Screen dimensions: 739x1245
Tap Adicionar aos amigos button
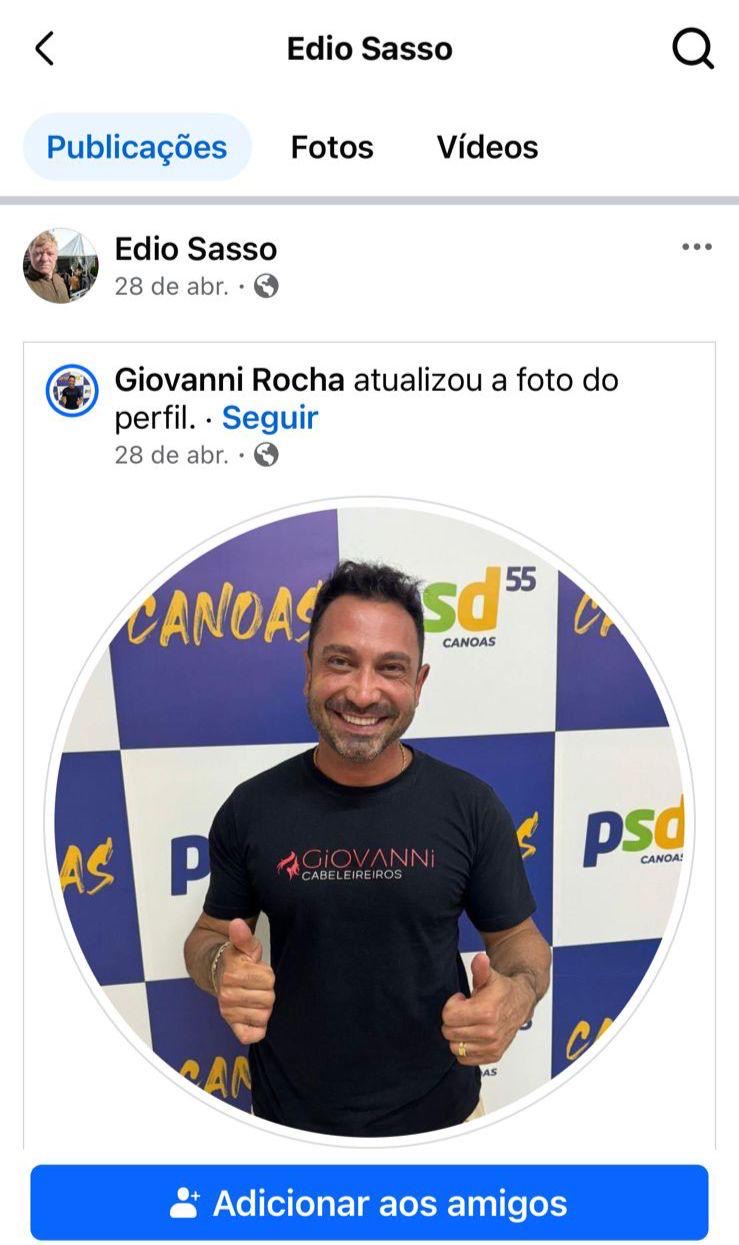point(369,1202)
